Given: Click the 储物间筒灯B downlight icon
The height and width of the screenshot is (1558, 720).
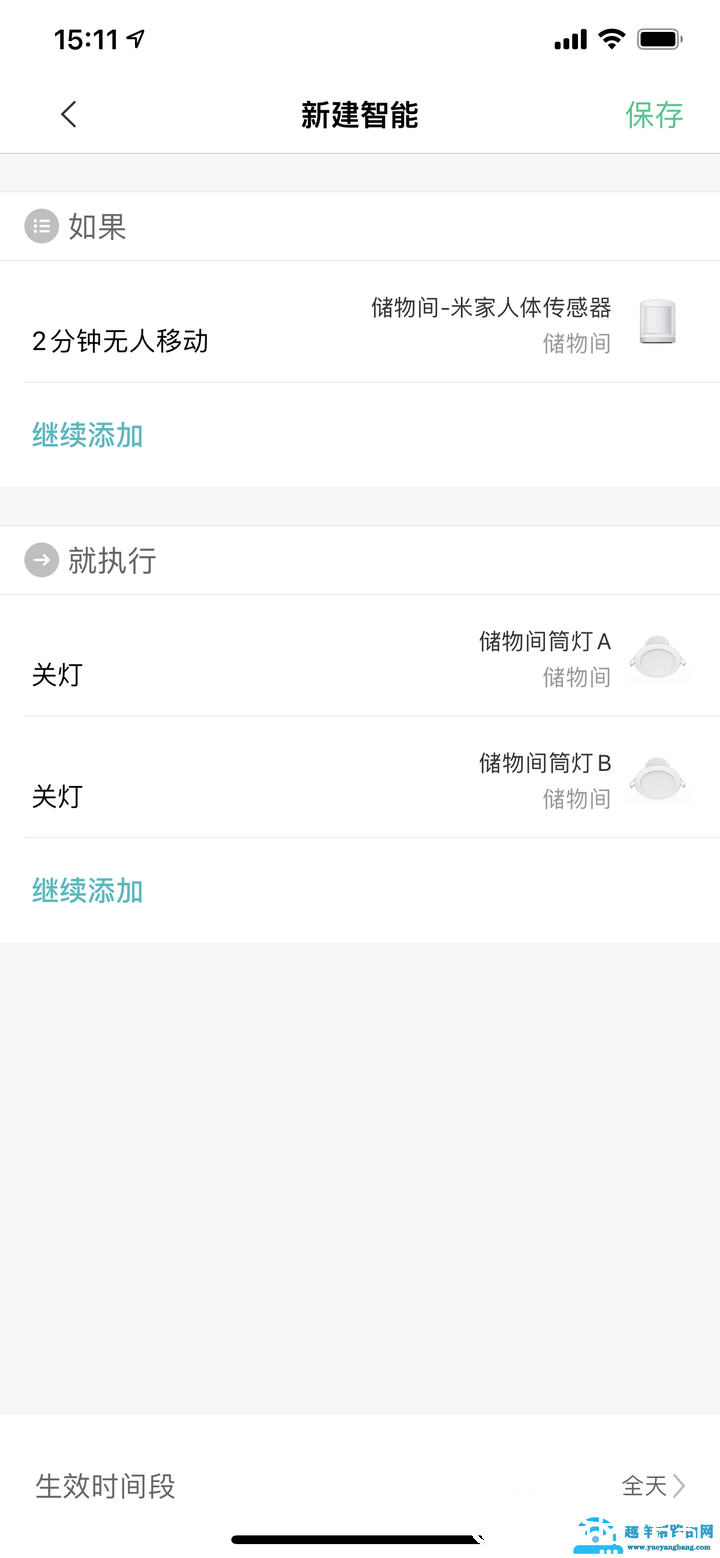Looking at the screenshot, I should click(x=656, y=780).
